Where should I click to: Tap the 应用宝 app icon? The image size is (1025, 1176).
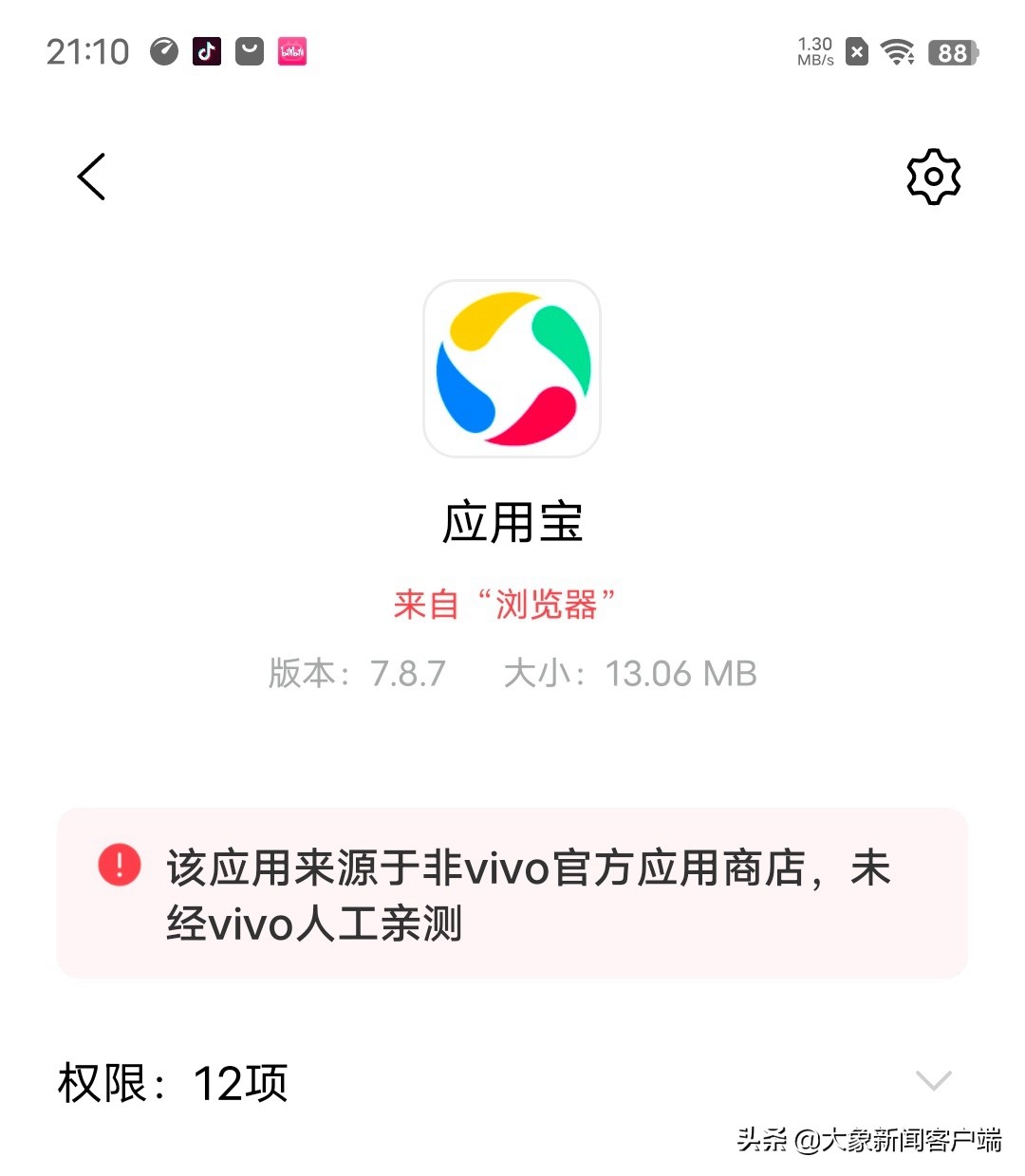tap(512, 368)
